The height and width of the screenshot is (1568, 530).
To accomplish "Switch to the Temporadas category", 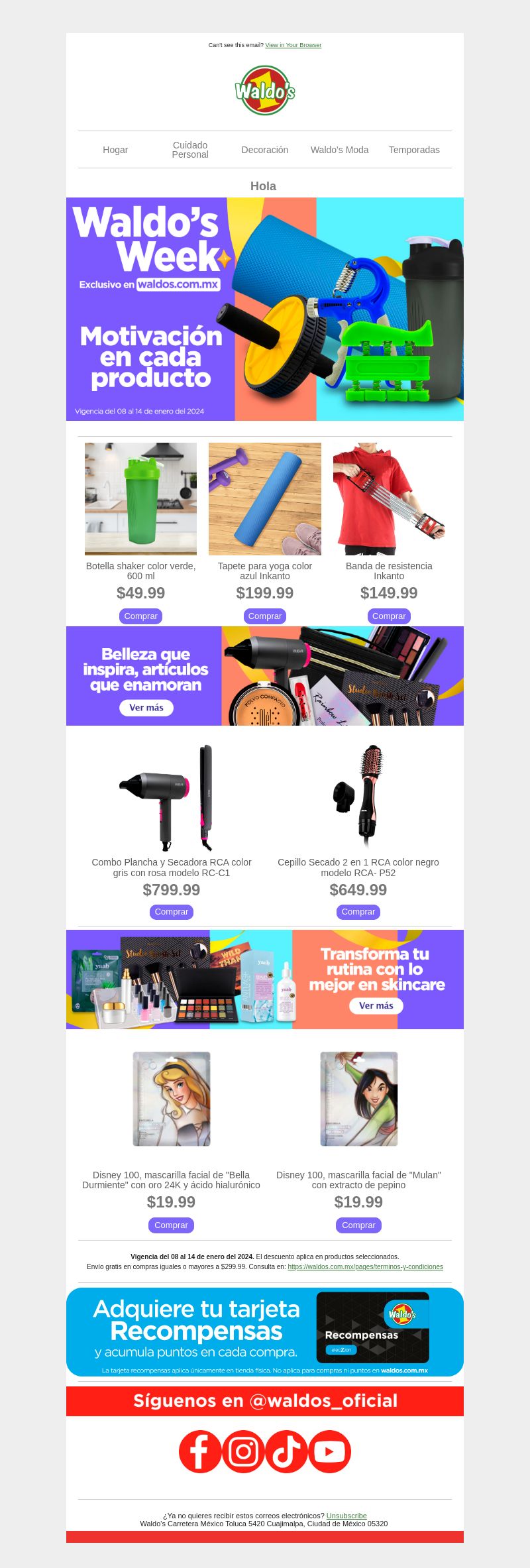I will (x=414, y=150).
